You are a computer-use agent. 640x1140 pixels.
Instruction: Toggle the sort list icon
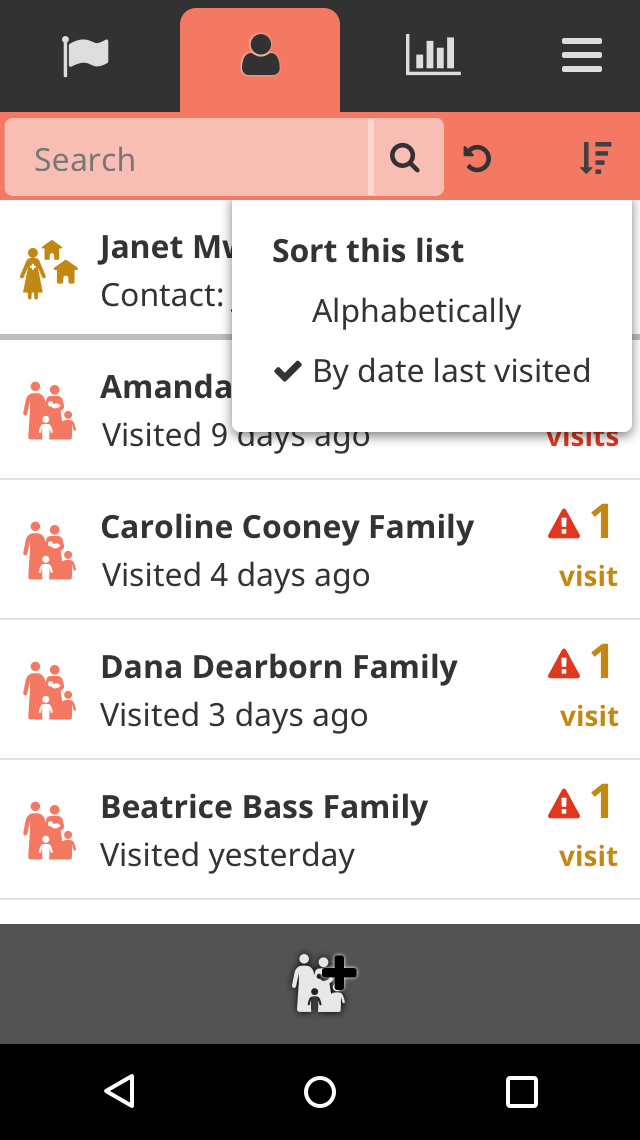(x=595, y=158)
